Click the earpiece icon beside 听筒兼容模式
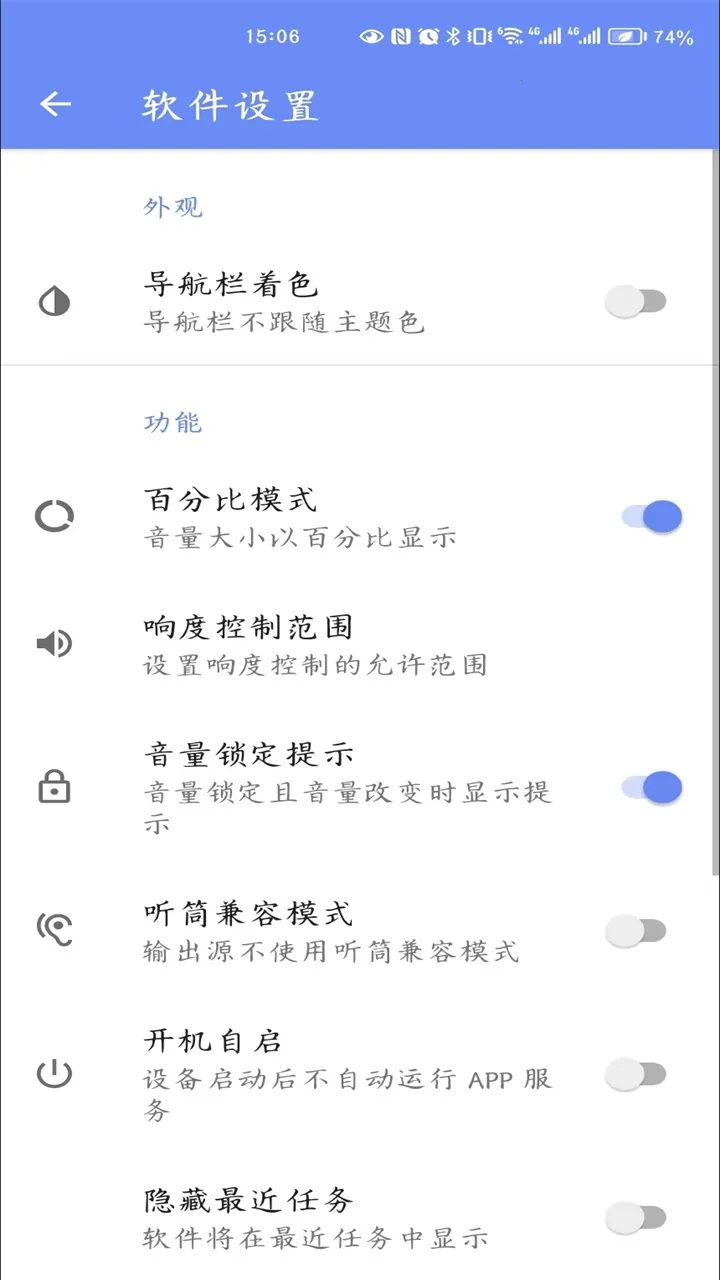The image size is (720, 1280). click(x=55, y=930)
